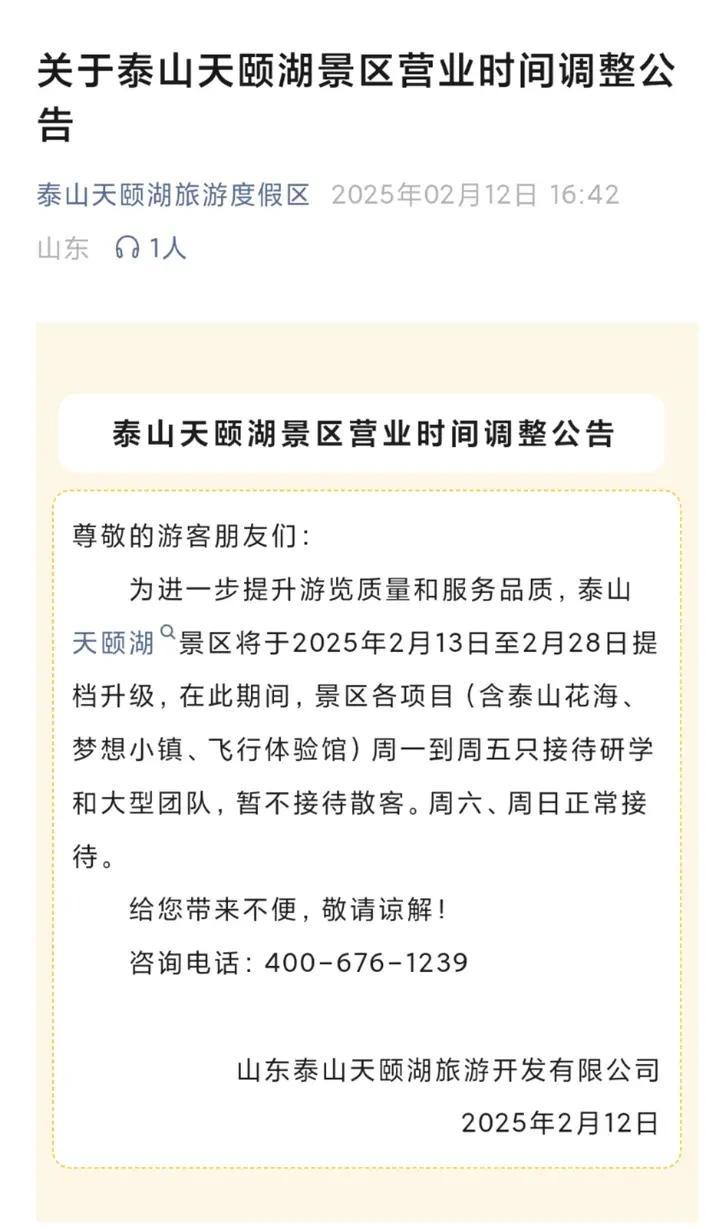Open the 泰山天颐湖旅游度假区 account link
Screen dimensions: 720x1227
(174, 194)
